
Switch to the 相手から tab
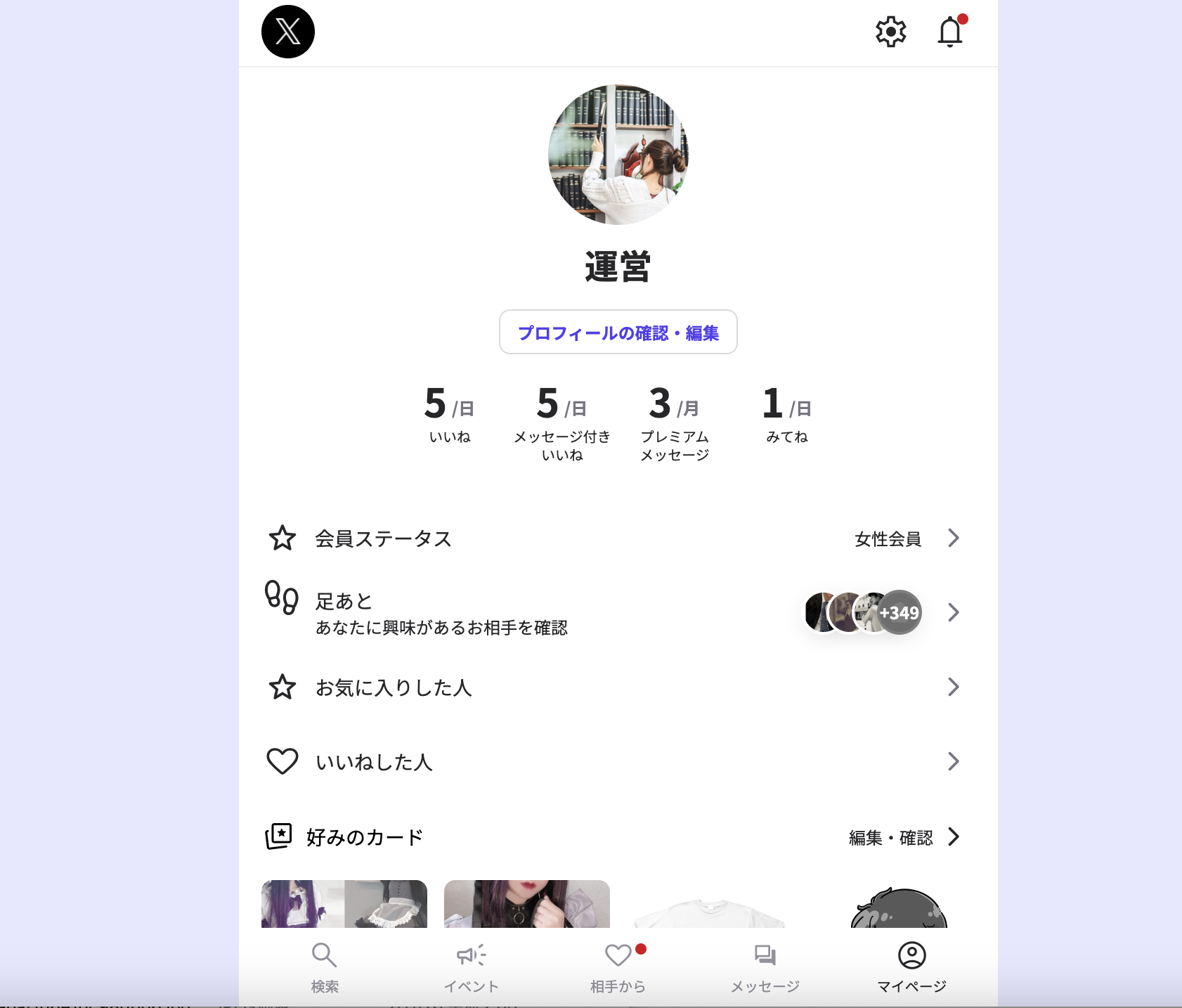(x=618, y=967)
